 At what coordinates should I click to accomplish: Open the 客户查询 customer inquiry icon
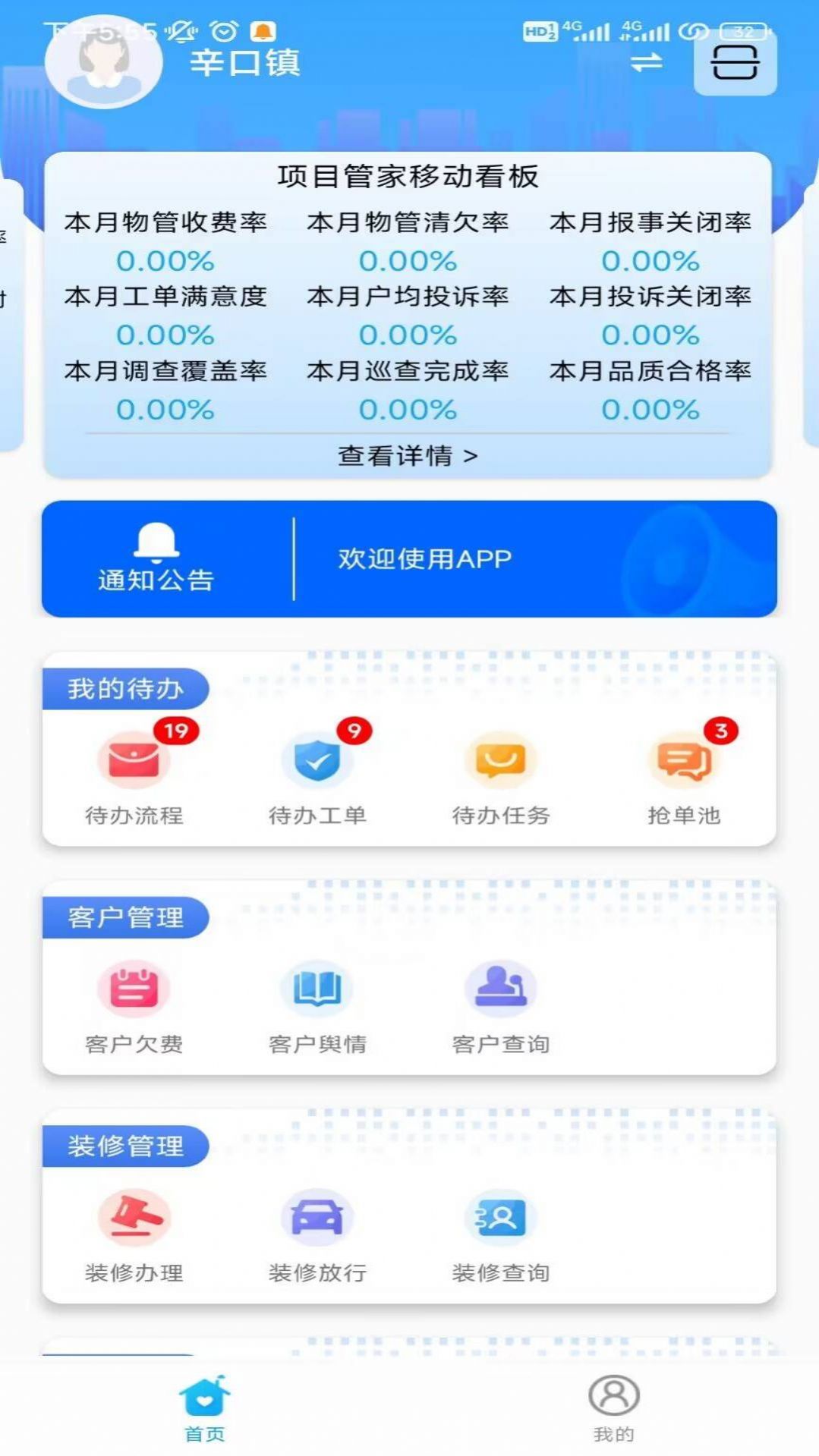pyautogui.click(x=499, y=989)
